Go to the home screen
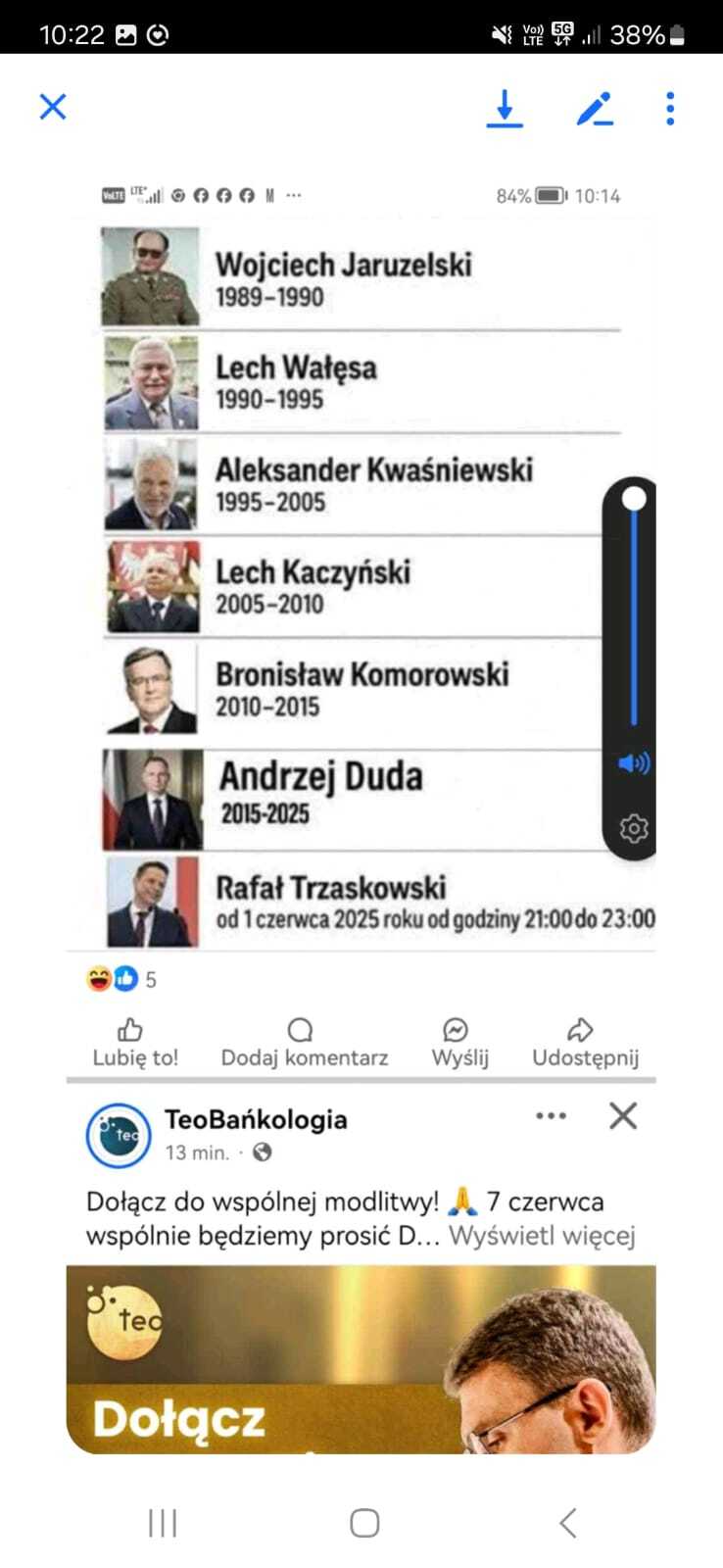The height and width of the screenshot is (1568, 723). (x=364, y=1522)
